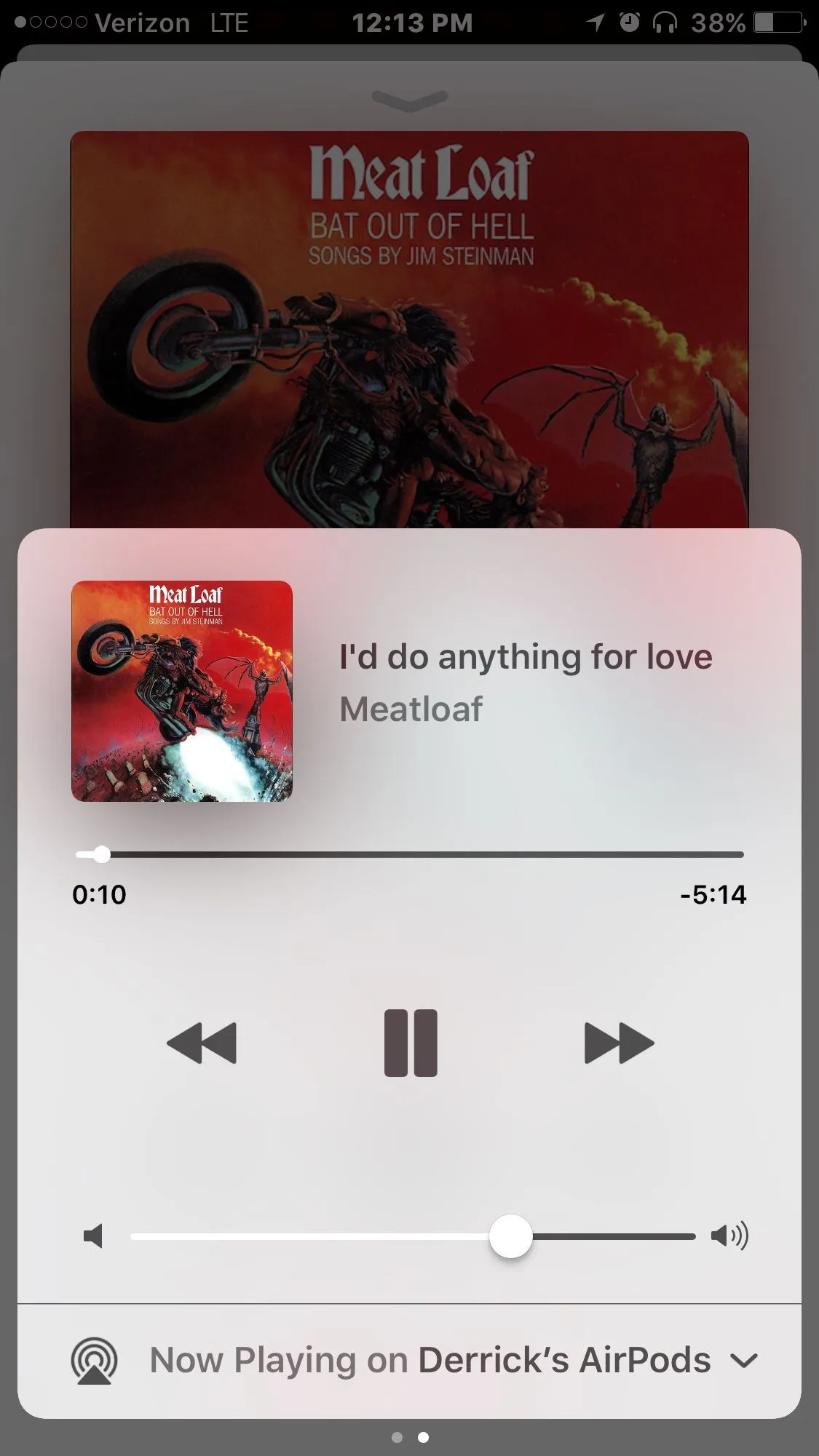Tap the first page indicator dot
This screenshot has height=1456, width=819.
click(397, 1437)
